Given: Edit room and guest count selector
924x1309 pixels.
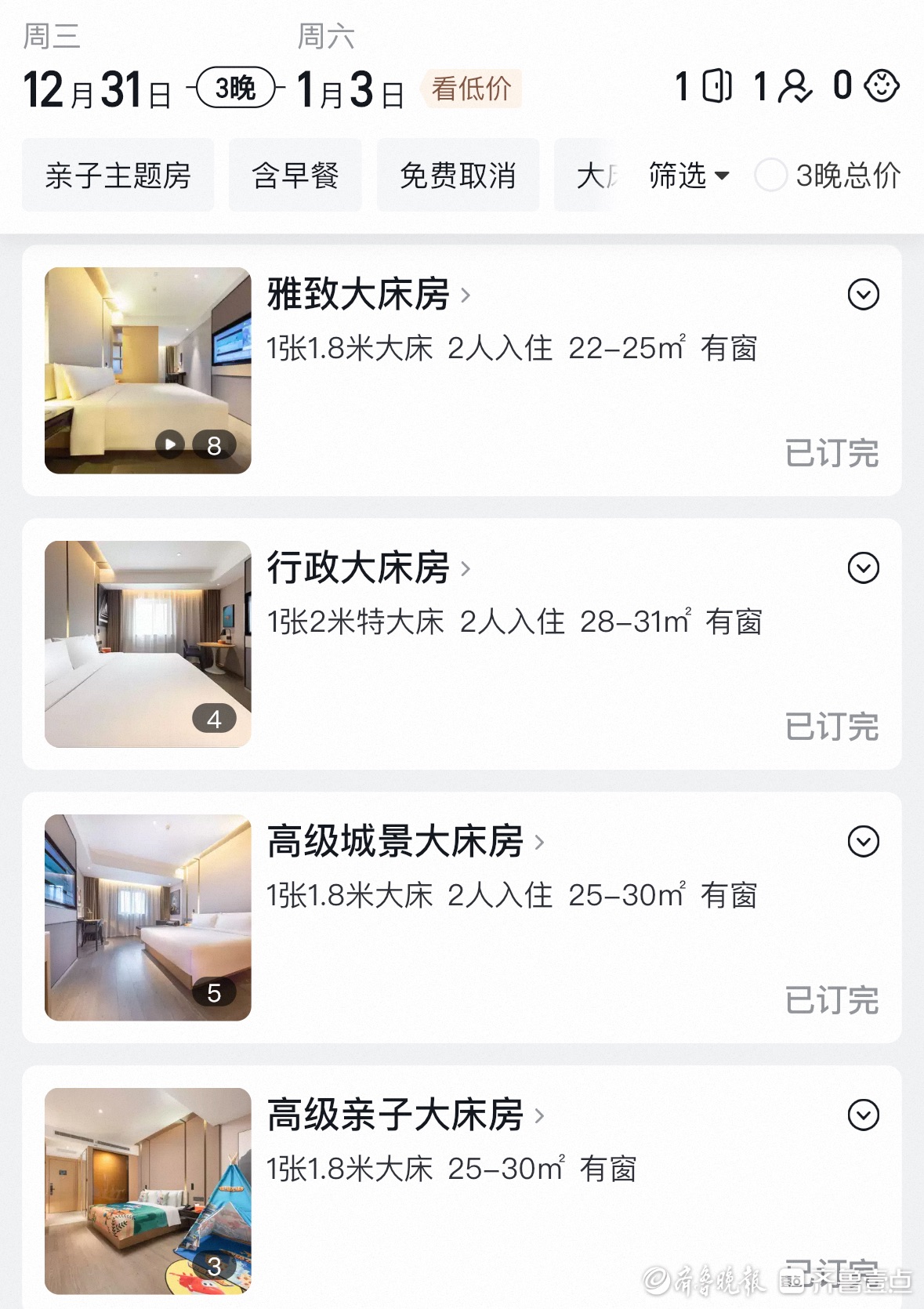Looking at the screenshot, I should 786,86.
